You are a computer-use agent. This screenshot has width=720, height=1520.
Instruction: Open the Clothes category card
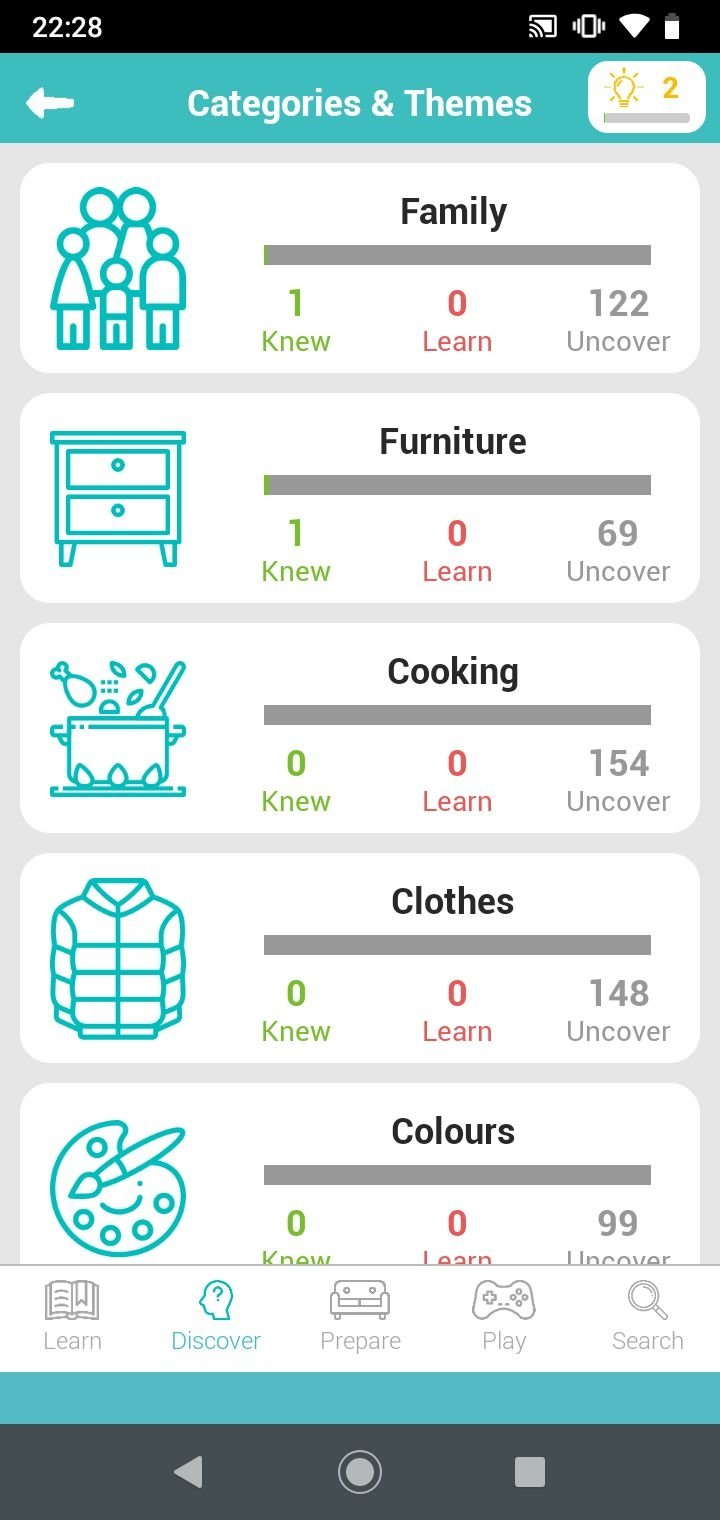coord(360,958)
